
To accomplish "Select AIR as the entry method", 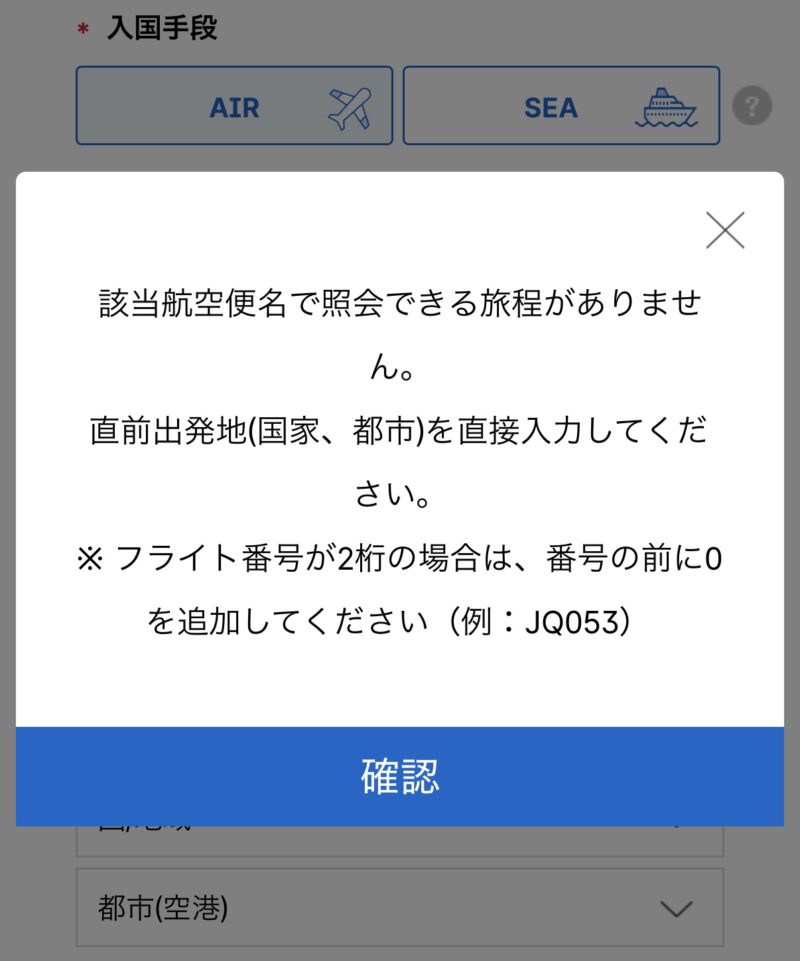I will click(x=234, y=106).
